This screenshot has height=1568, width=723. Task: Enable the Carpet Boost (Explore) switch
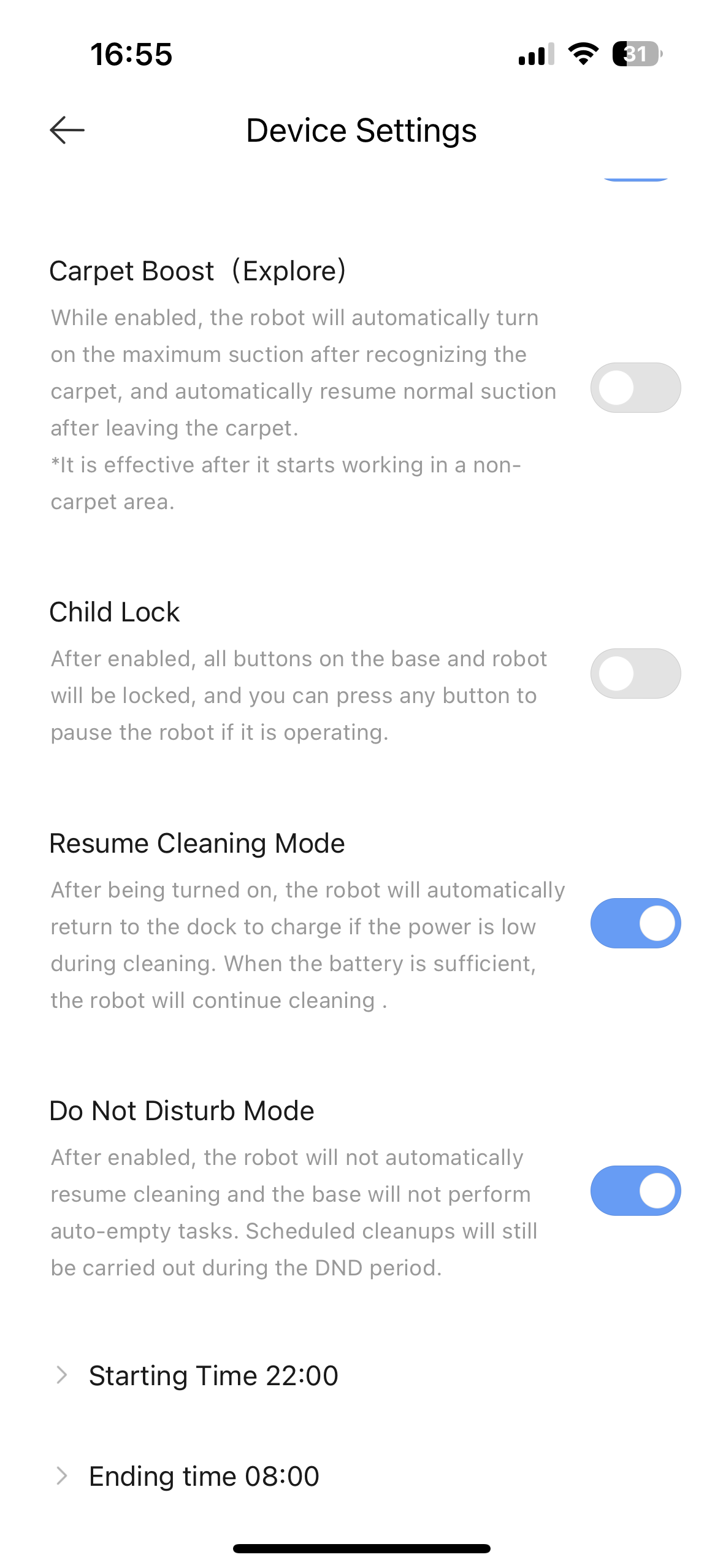tap(635, 388)
